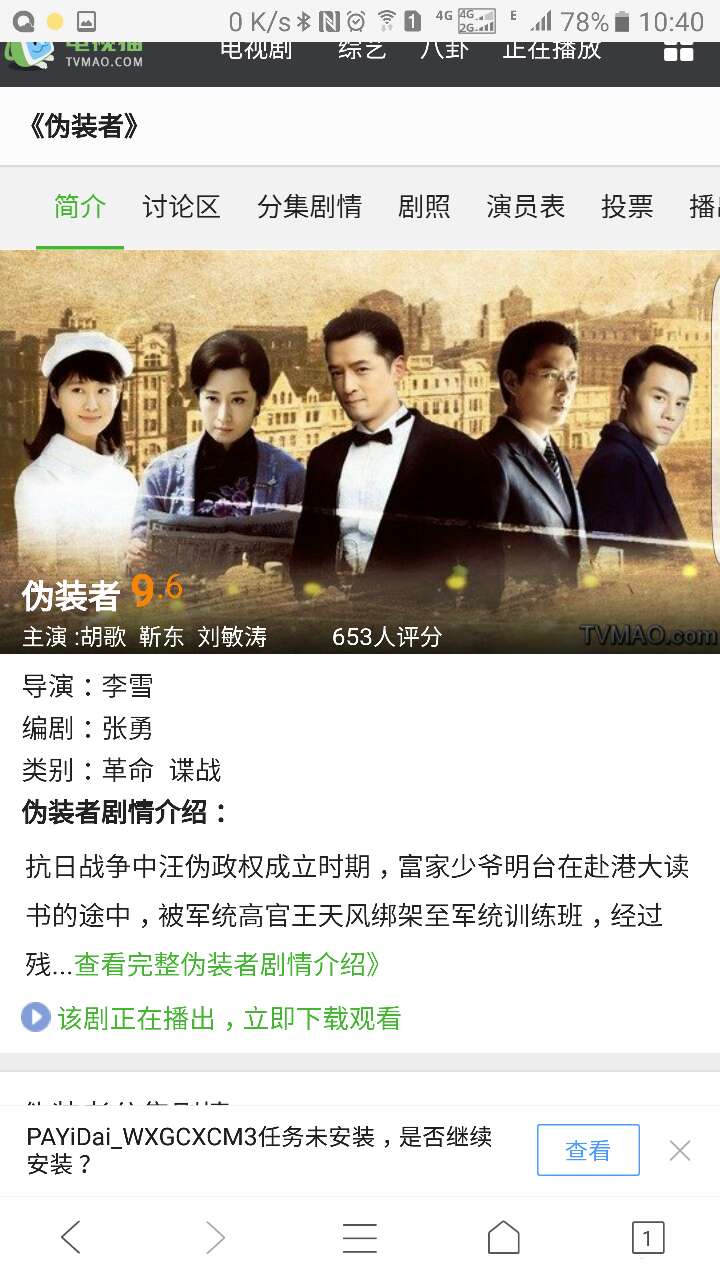Tap 该剧正在播出，立即下载观看 link
Image resolution: width=720 pixels, height=1280 pixels.
(x=228, y=1019)
